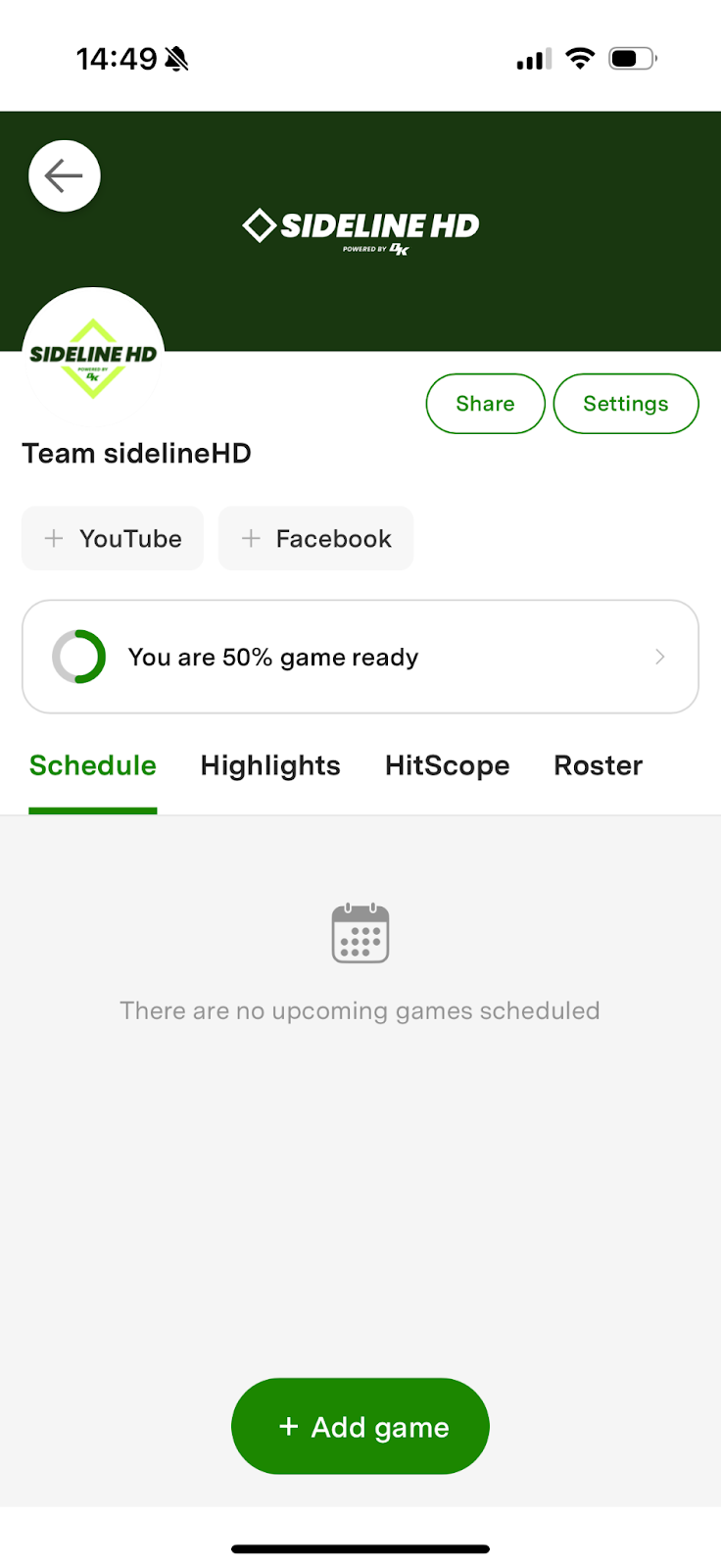Screen dimensions: 721x1568
Task: Share the team page
Action: [485, 404]
